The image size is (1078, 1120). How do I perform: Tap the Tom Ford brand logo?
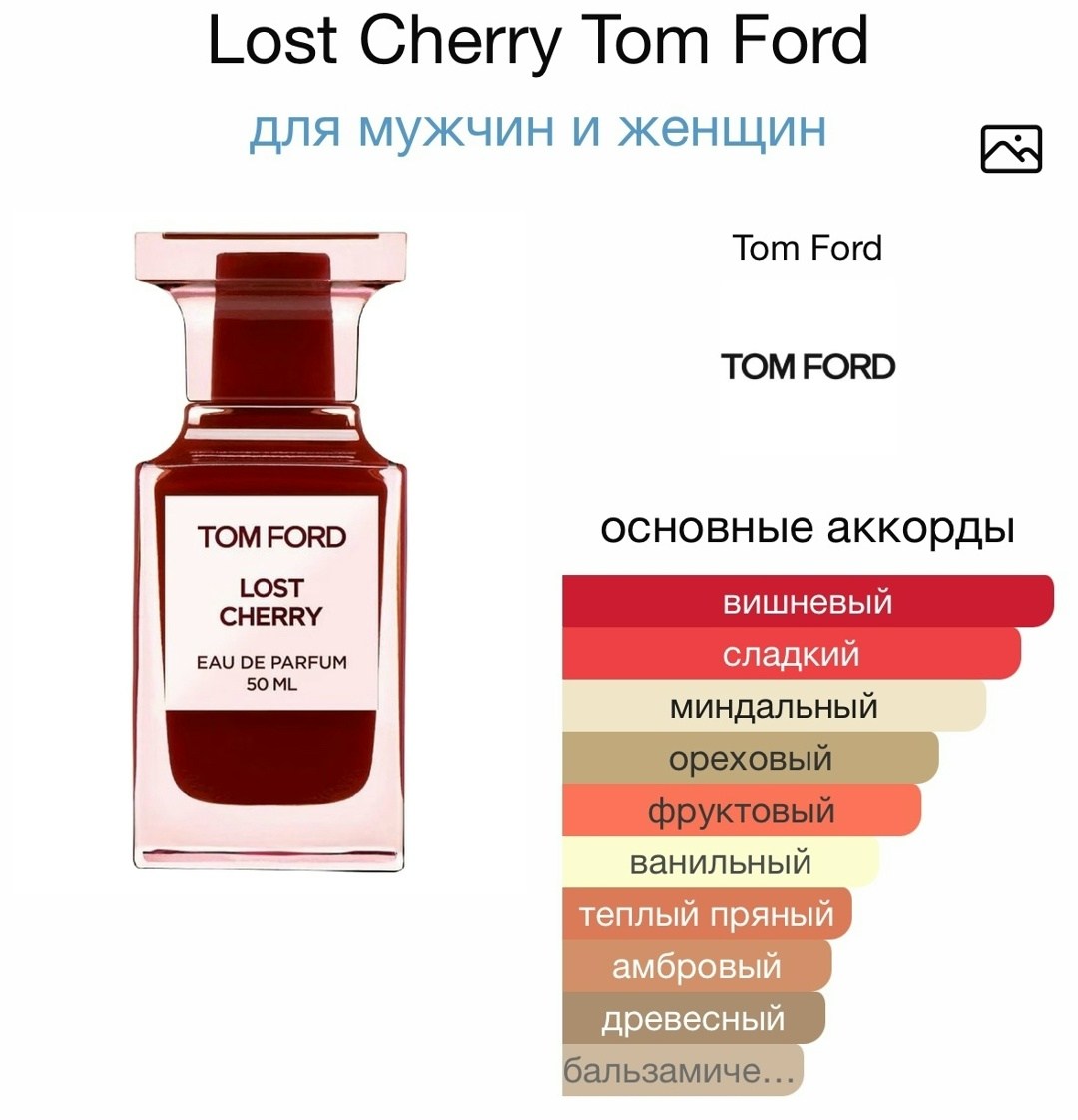808,367
